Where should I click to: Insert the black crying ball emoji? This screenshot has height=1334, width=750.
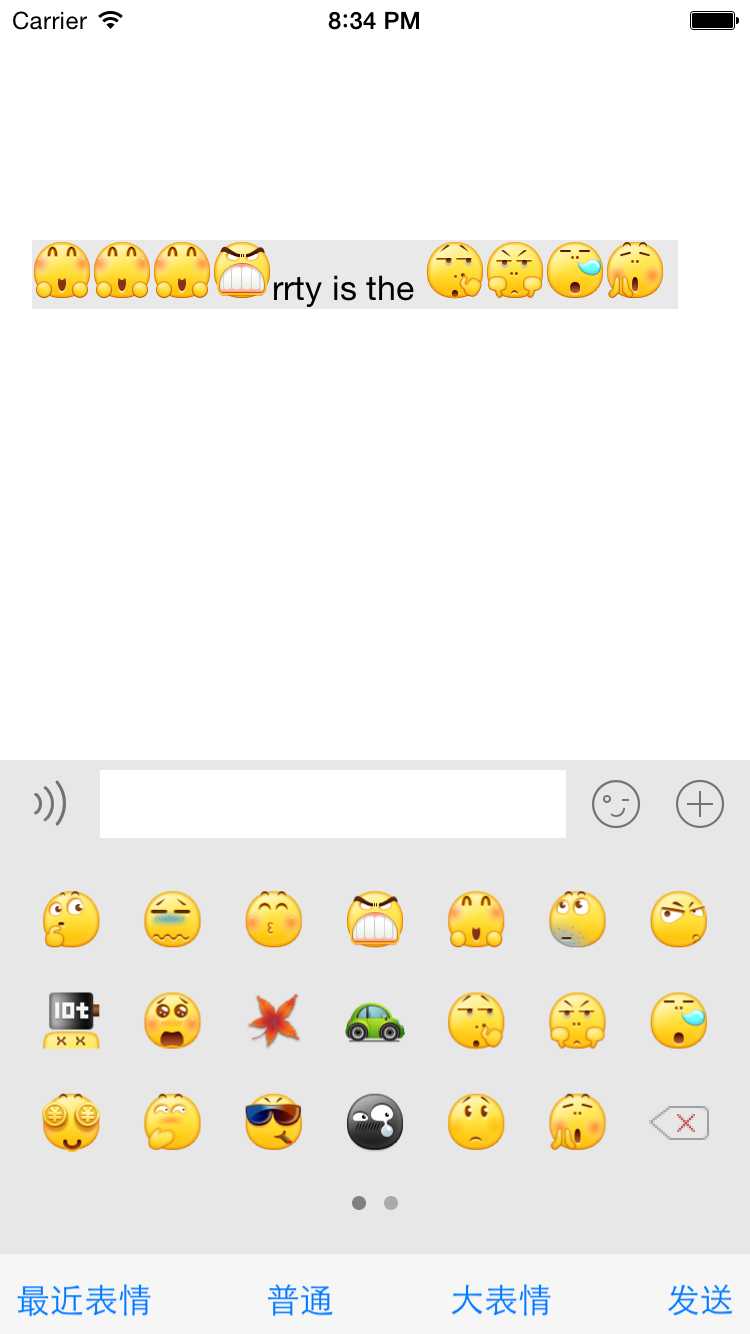point(375,1122)
